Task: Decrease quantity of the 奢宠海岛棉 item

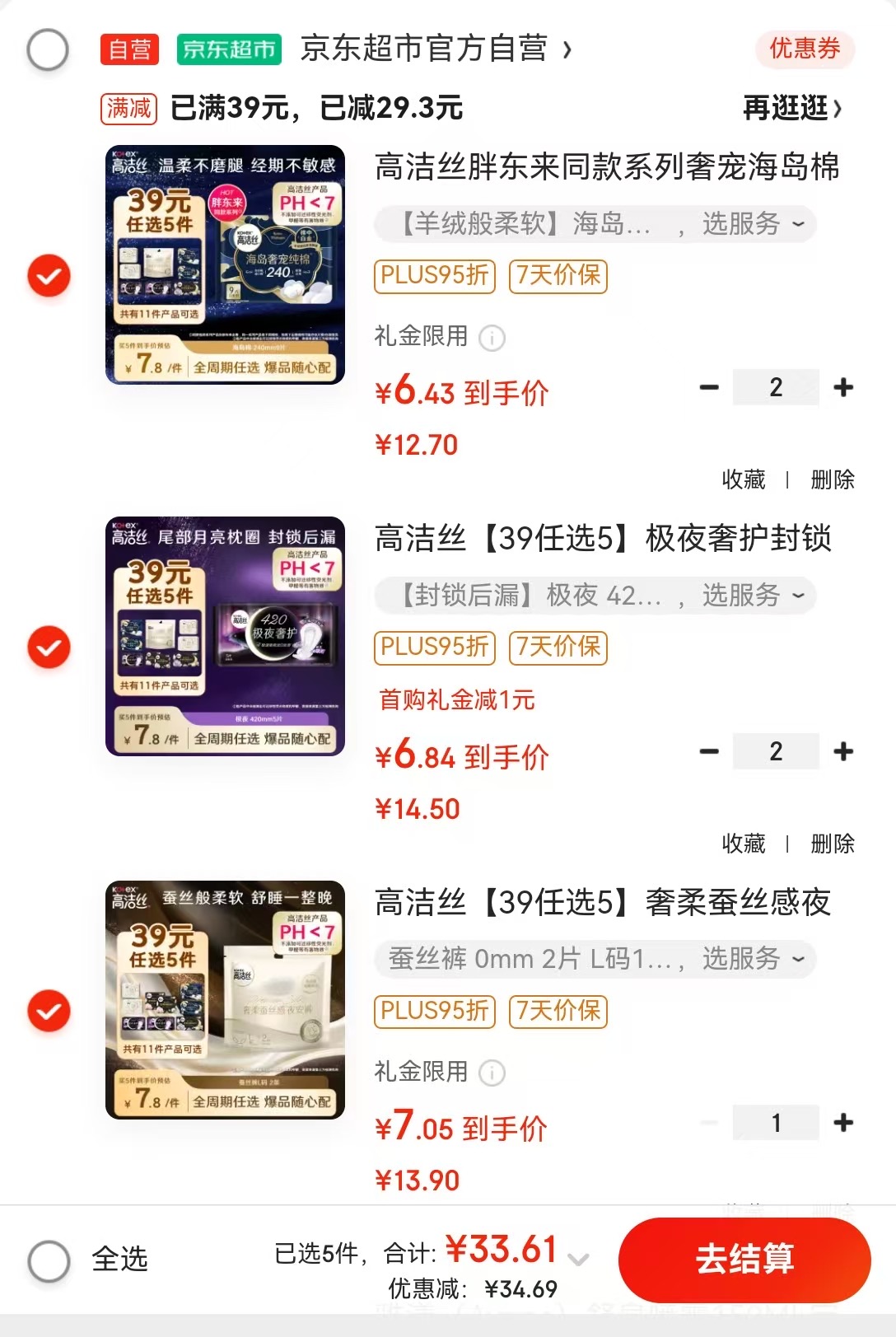Action: (x=709, y=387)
